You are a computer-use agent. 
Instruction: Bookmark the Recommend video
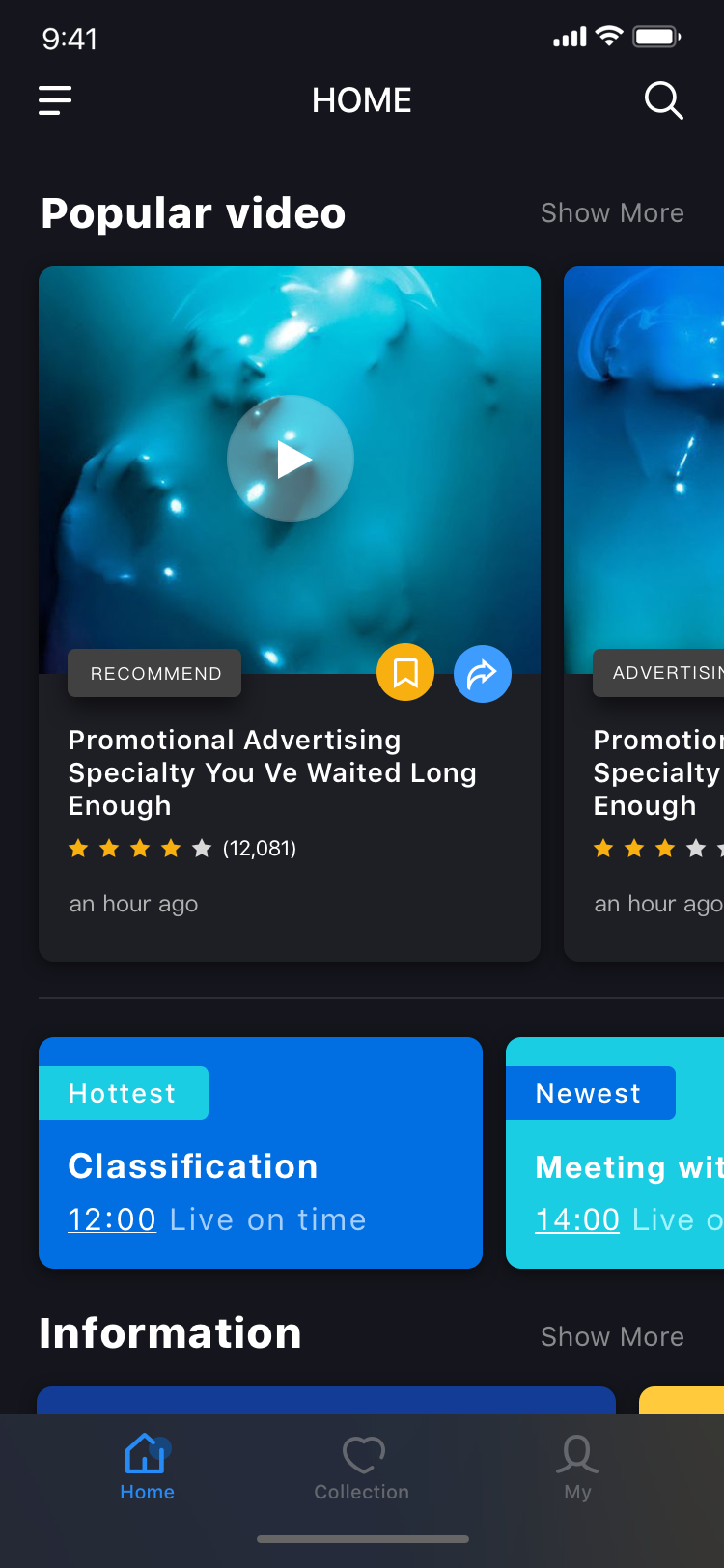[405, 672]
